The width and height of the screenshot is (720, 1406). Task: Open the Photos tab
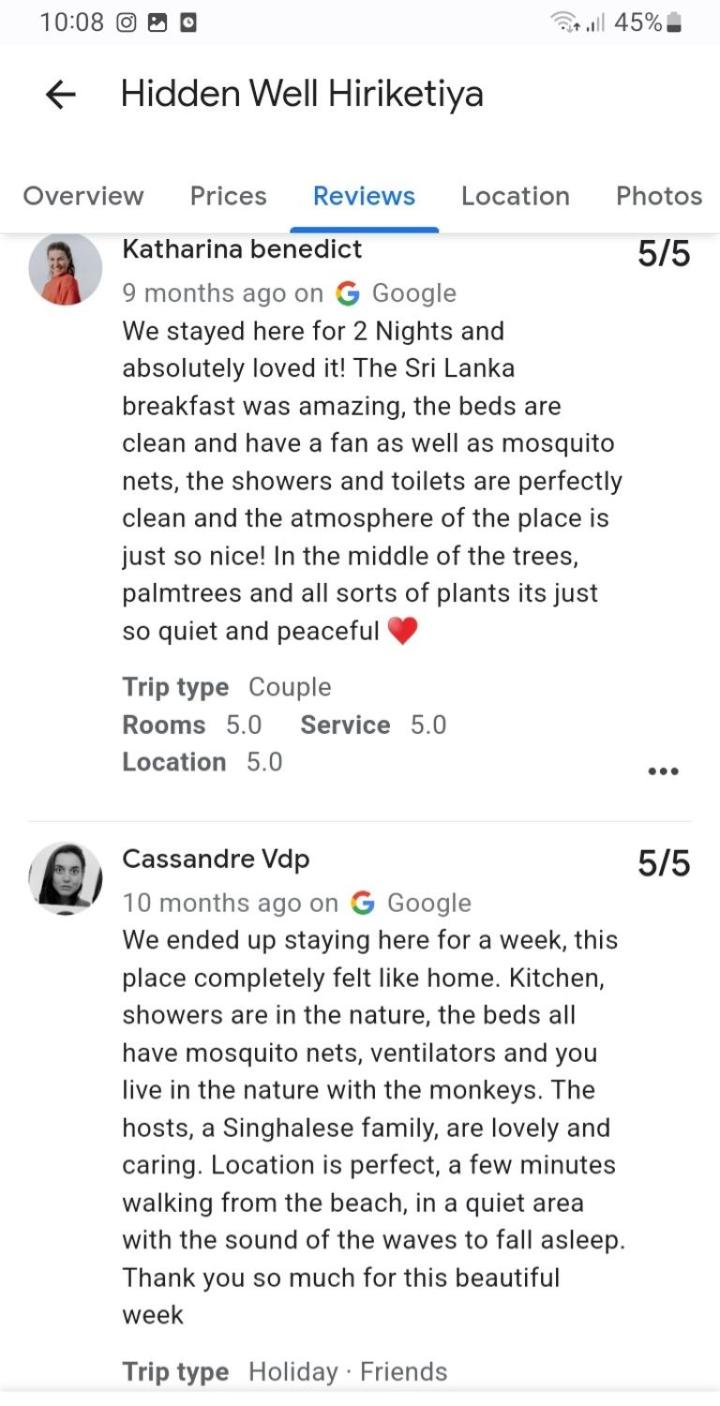659,196
